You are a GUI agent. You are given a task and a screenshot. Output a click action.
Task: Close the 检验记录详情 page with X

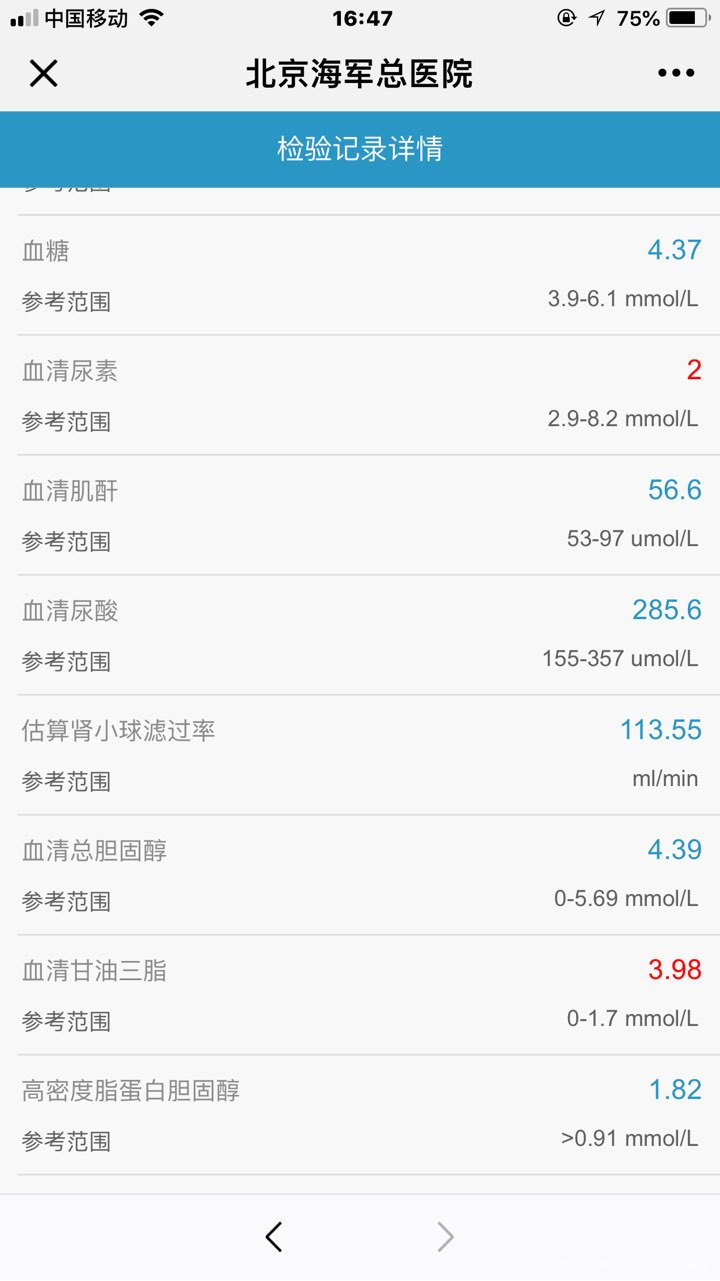coord(43,73)
